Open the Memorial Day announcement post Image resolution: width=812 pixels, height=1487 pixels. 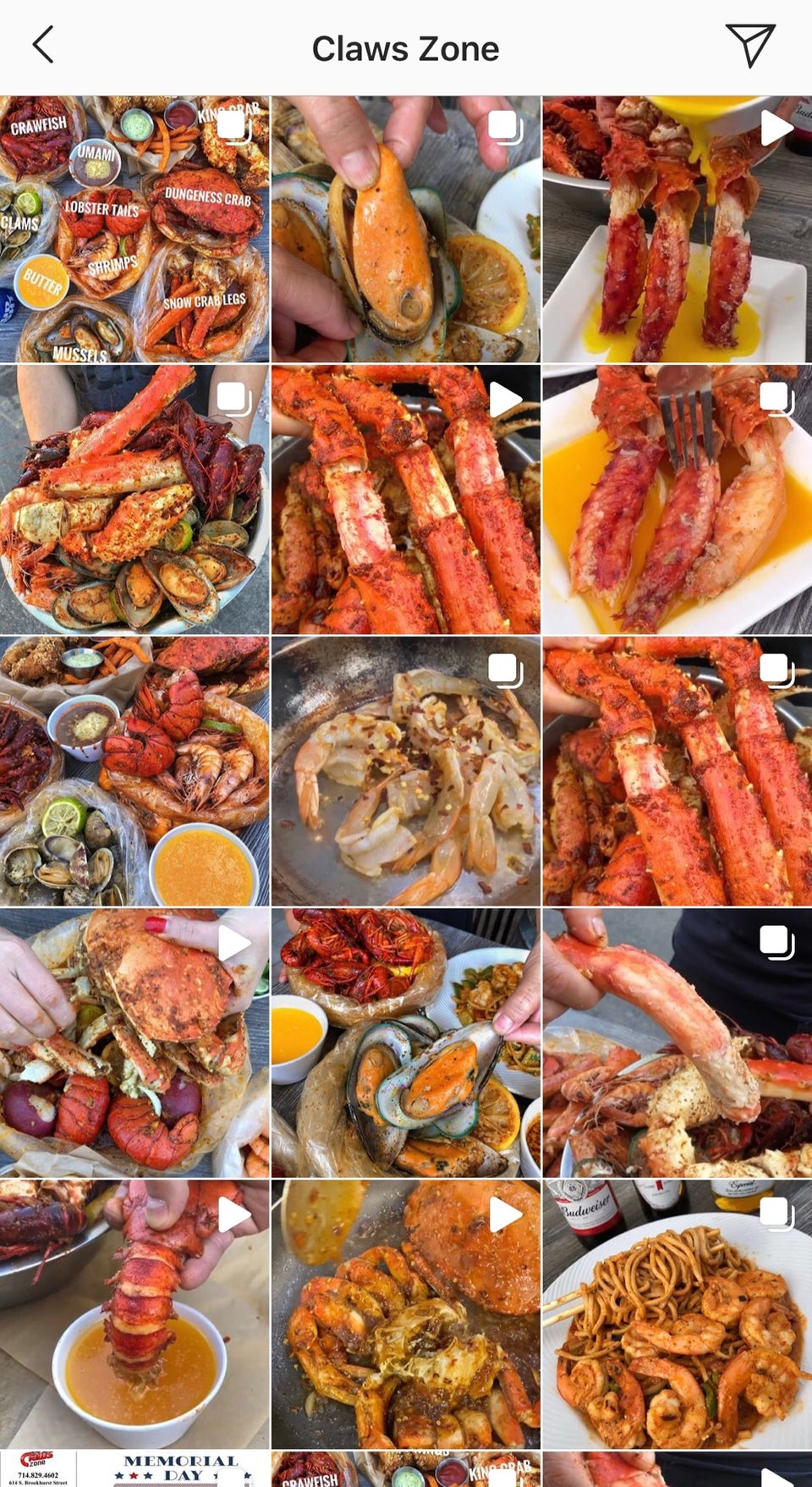coord(134,1469)
